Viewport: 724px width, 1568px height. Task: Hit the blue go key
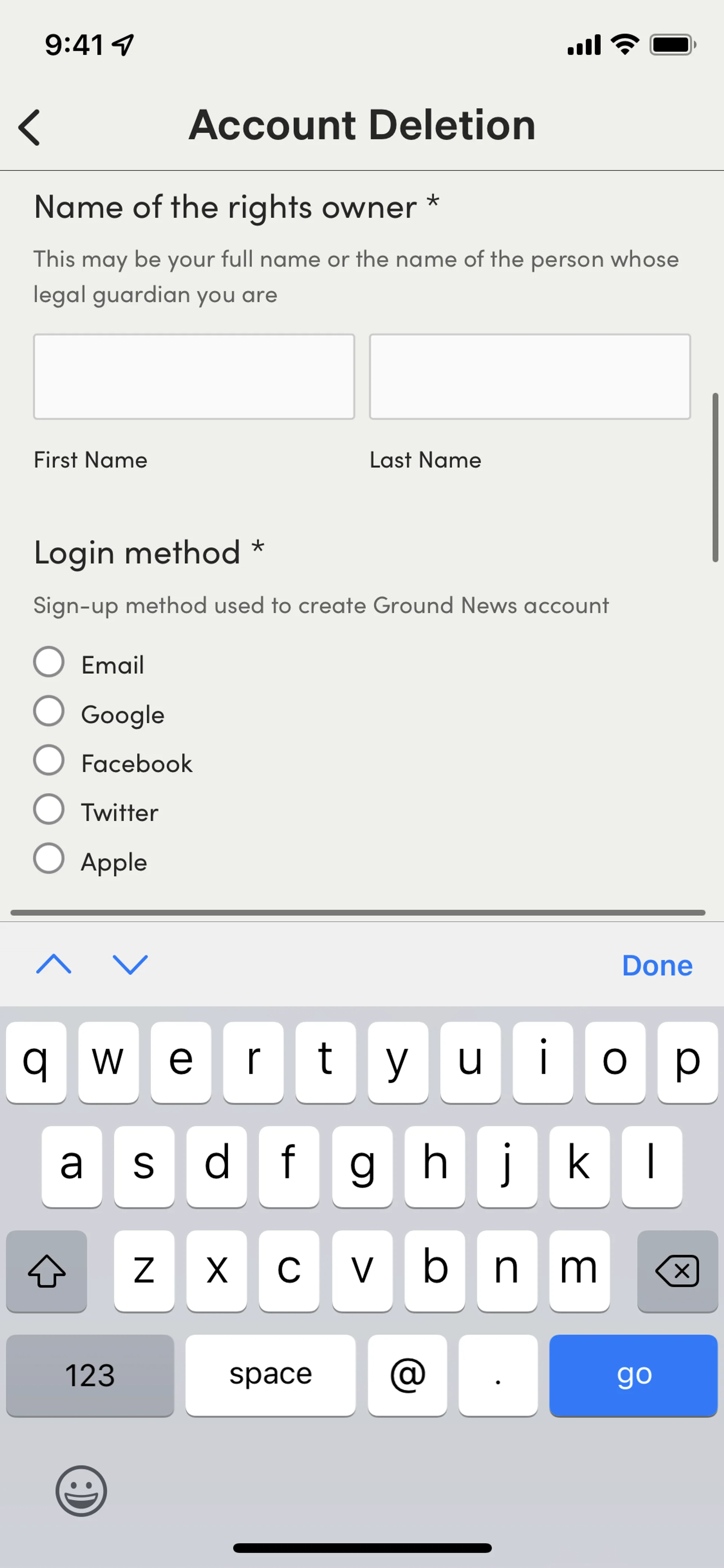633,1375
